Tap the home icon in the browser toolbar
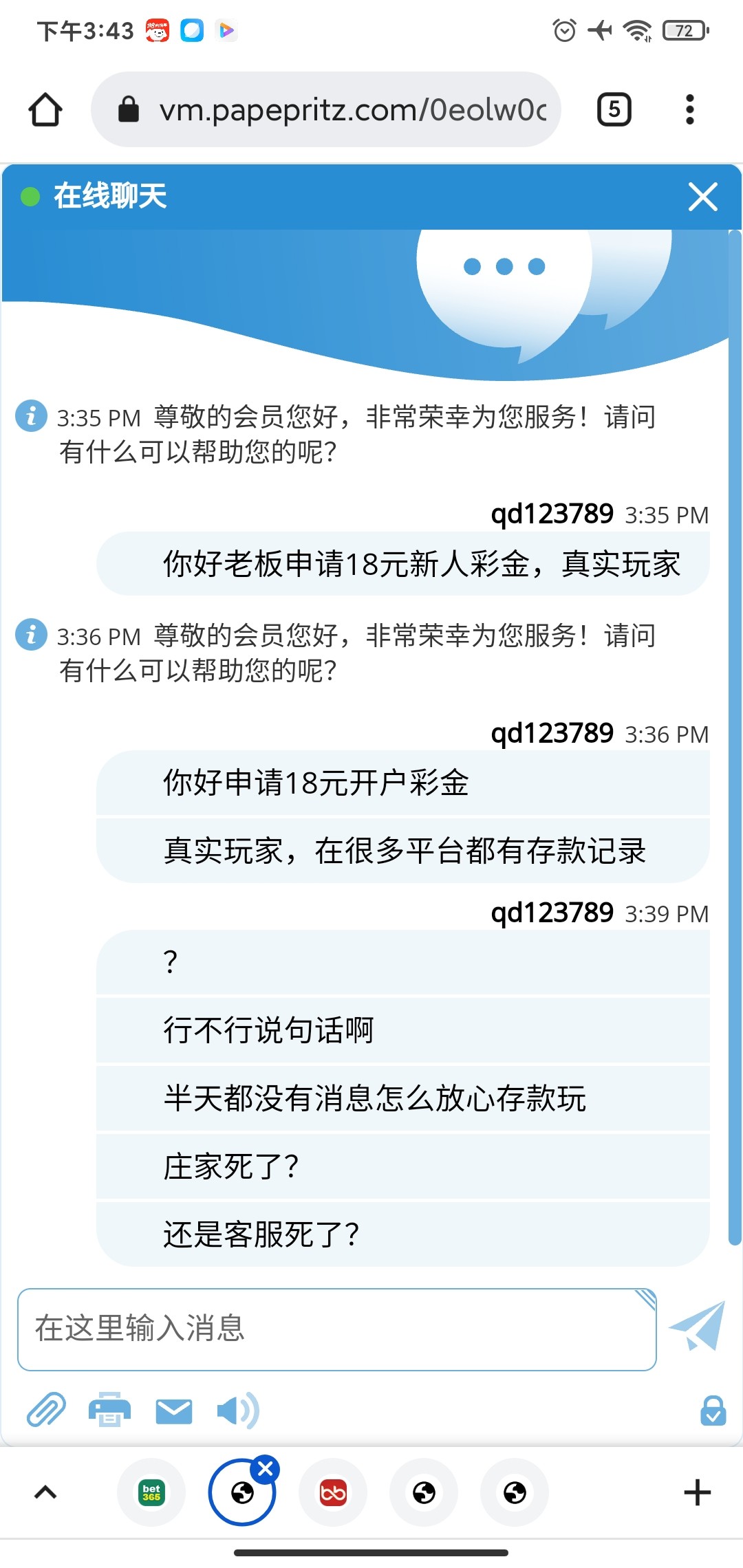 click(44, 109)
